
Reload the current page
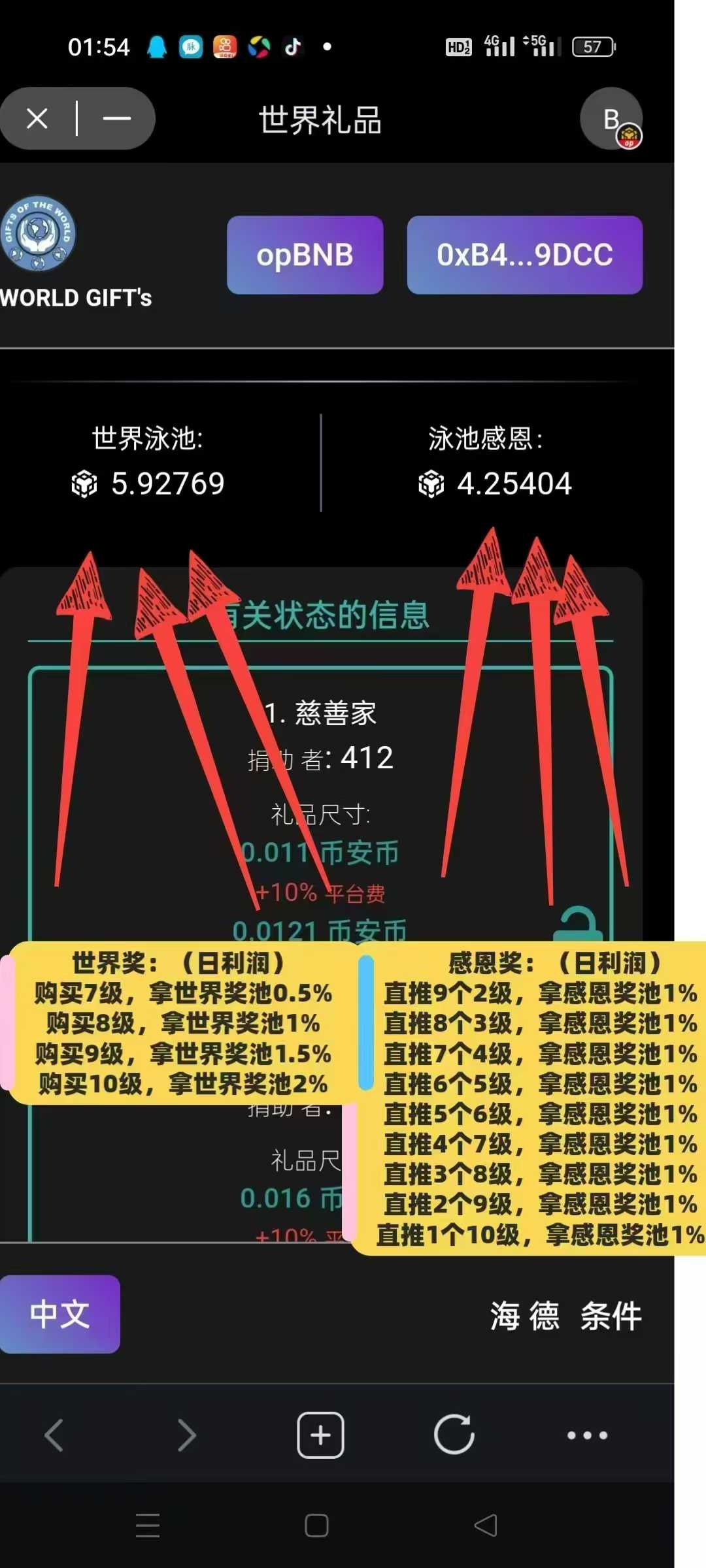coord(454,1435)
